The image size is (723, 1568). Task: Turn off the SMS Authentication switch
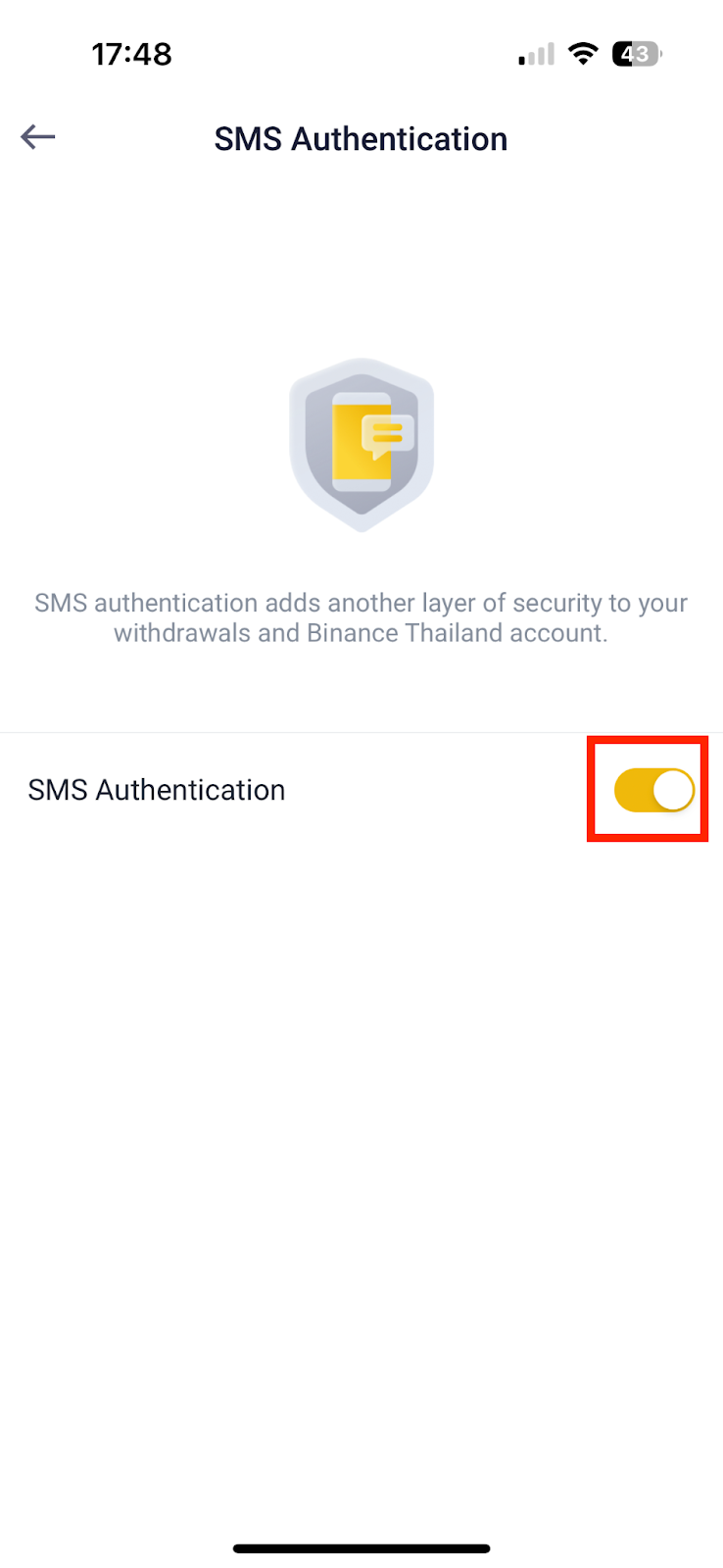(x=652, y=790)
